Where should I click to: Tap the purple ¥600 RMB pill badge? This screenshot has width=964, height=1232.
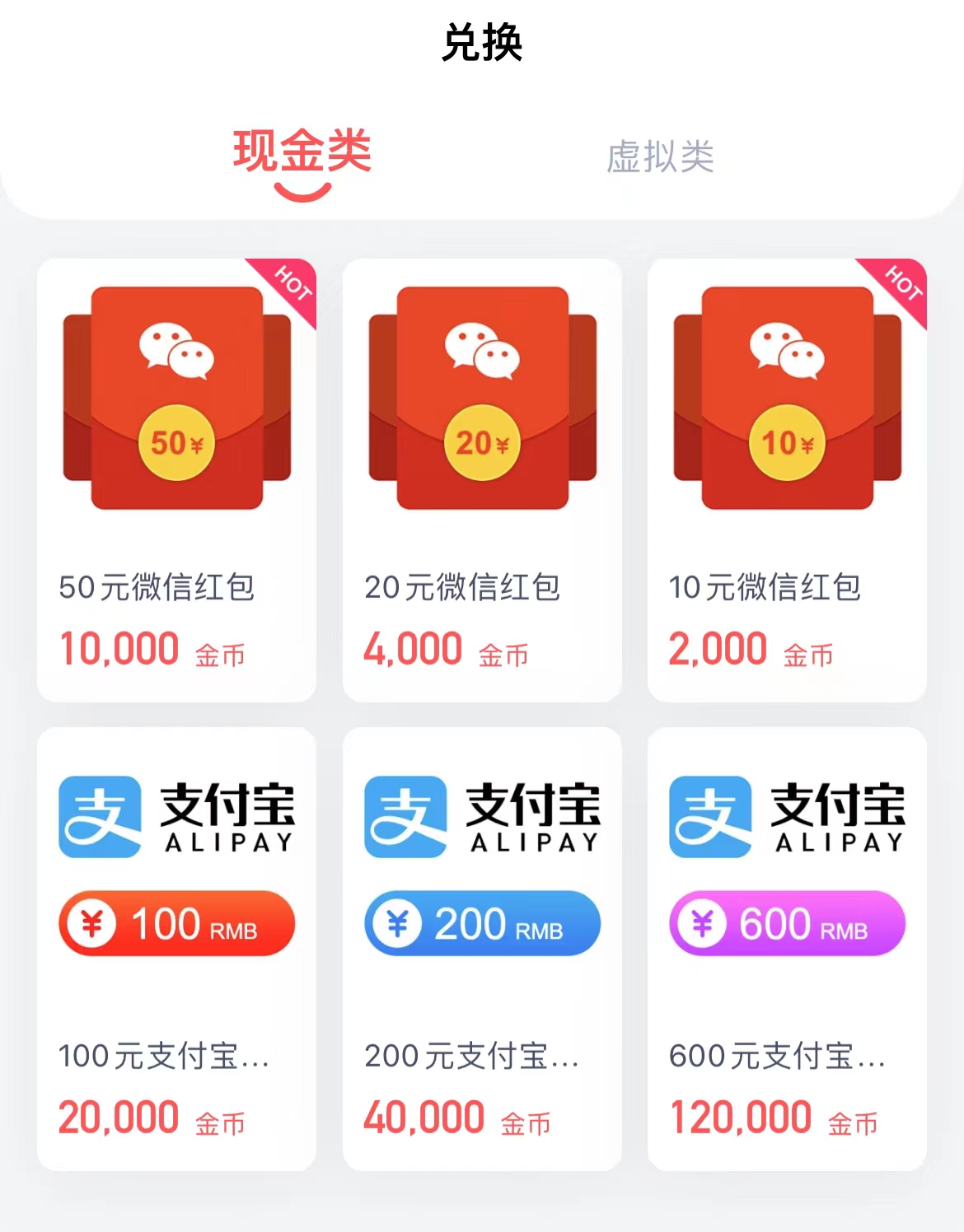pos(785,923)
